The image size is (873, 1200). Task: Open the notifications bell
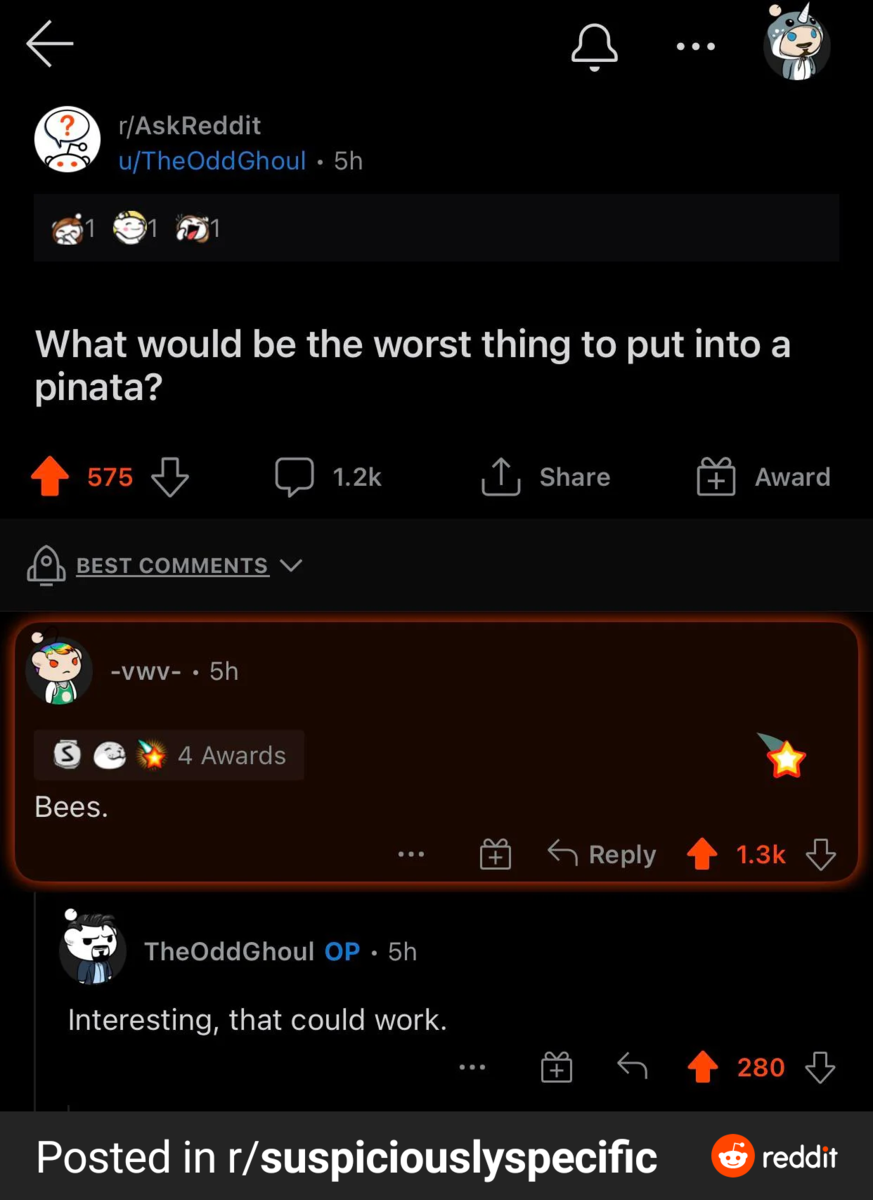[x=596, y=45]
